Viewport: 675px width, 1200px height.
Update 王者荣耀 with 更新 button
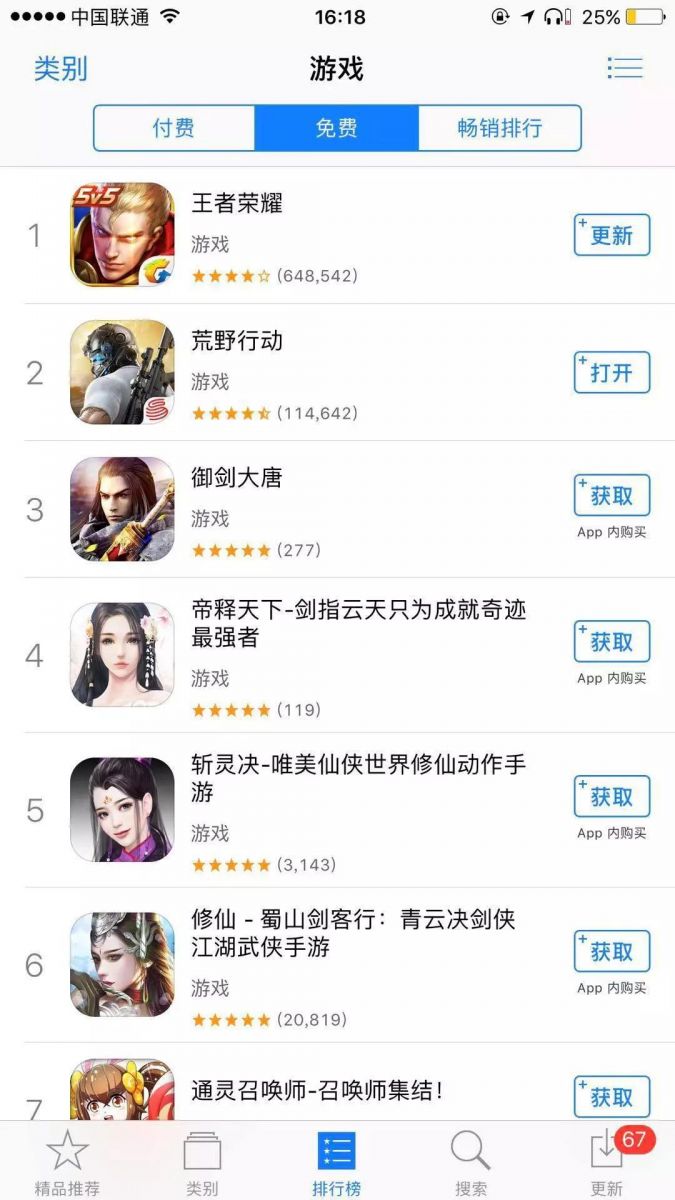[611, 236]
